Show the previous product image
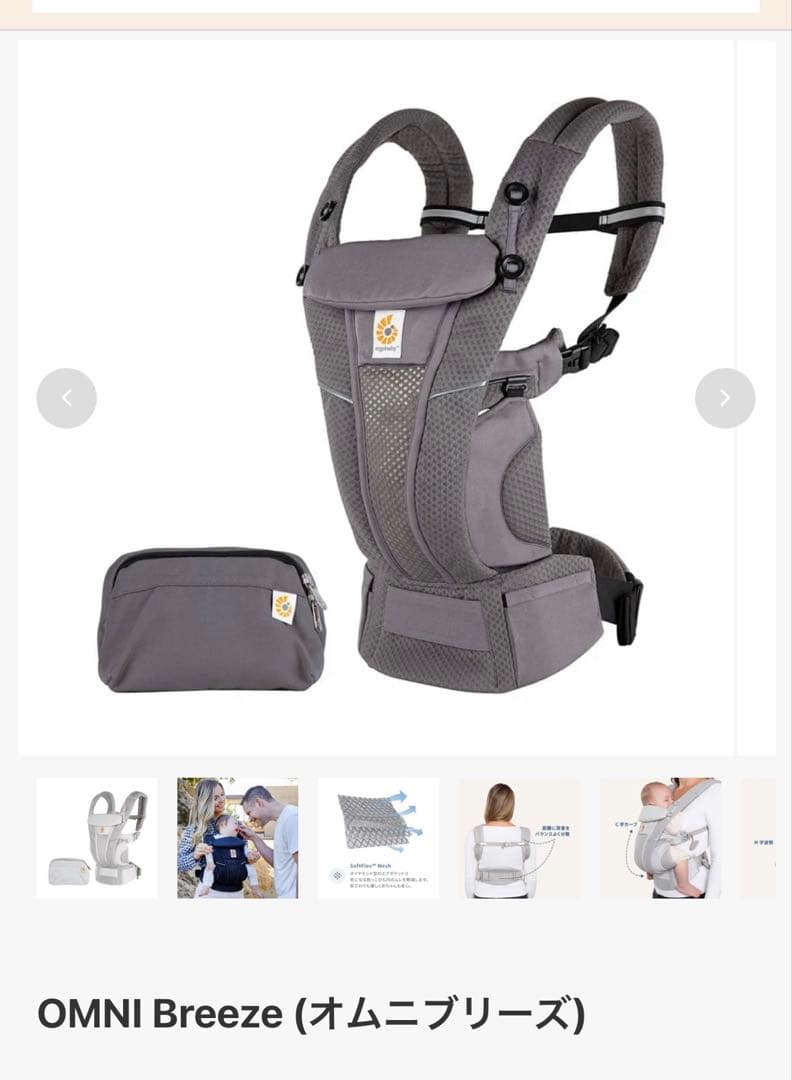The height and width of the screenshot is (1080, 792). (x=66, y=398)
